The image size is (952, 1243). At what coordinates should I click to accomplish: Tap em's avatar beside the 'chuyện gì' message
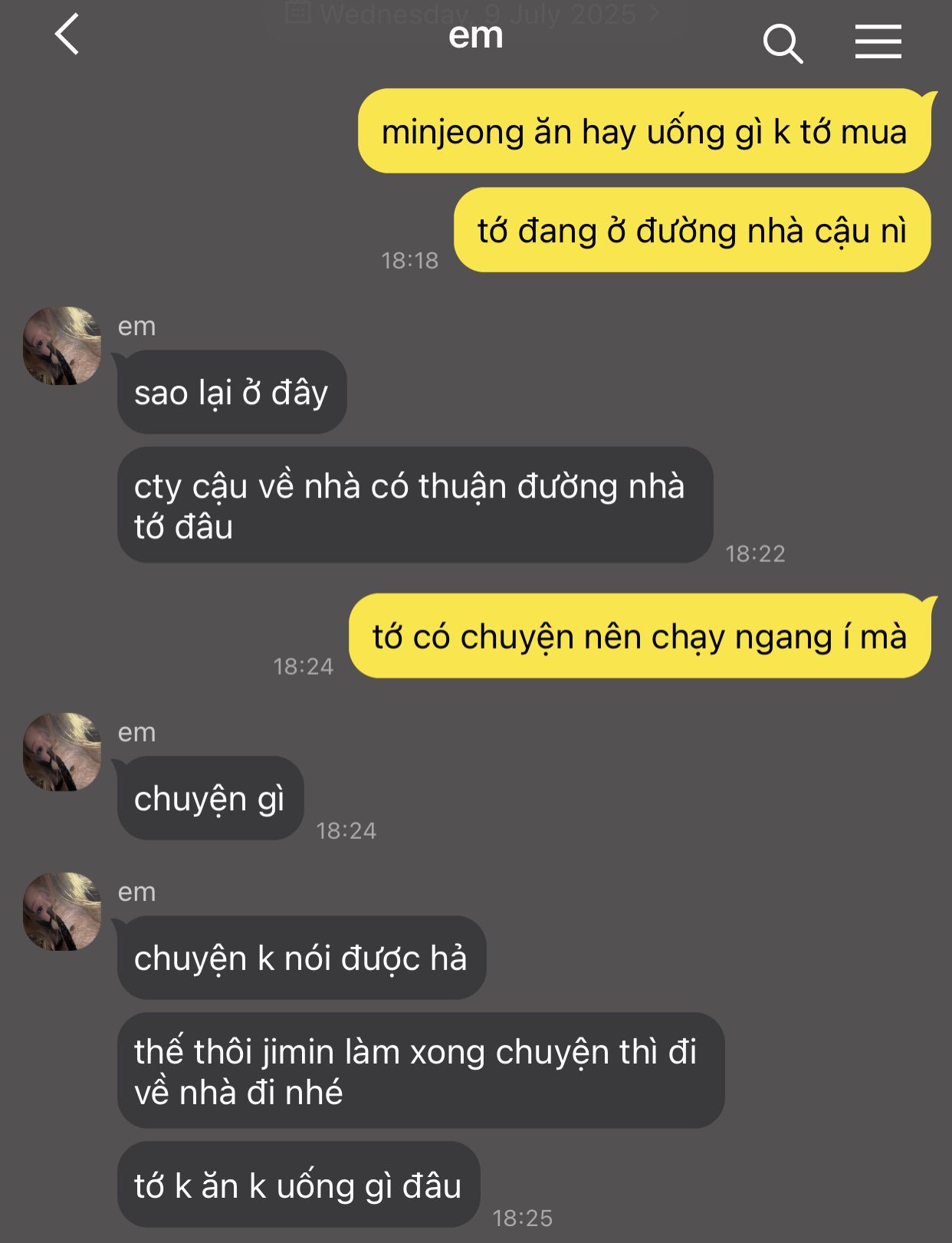[62, 752]
